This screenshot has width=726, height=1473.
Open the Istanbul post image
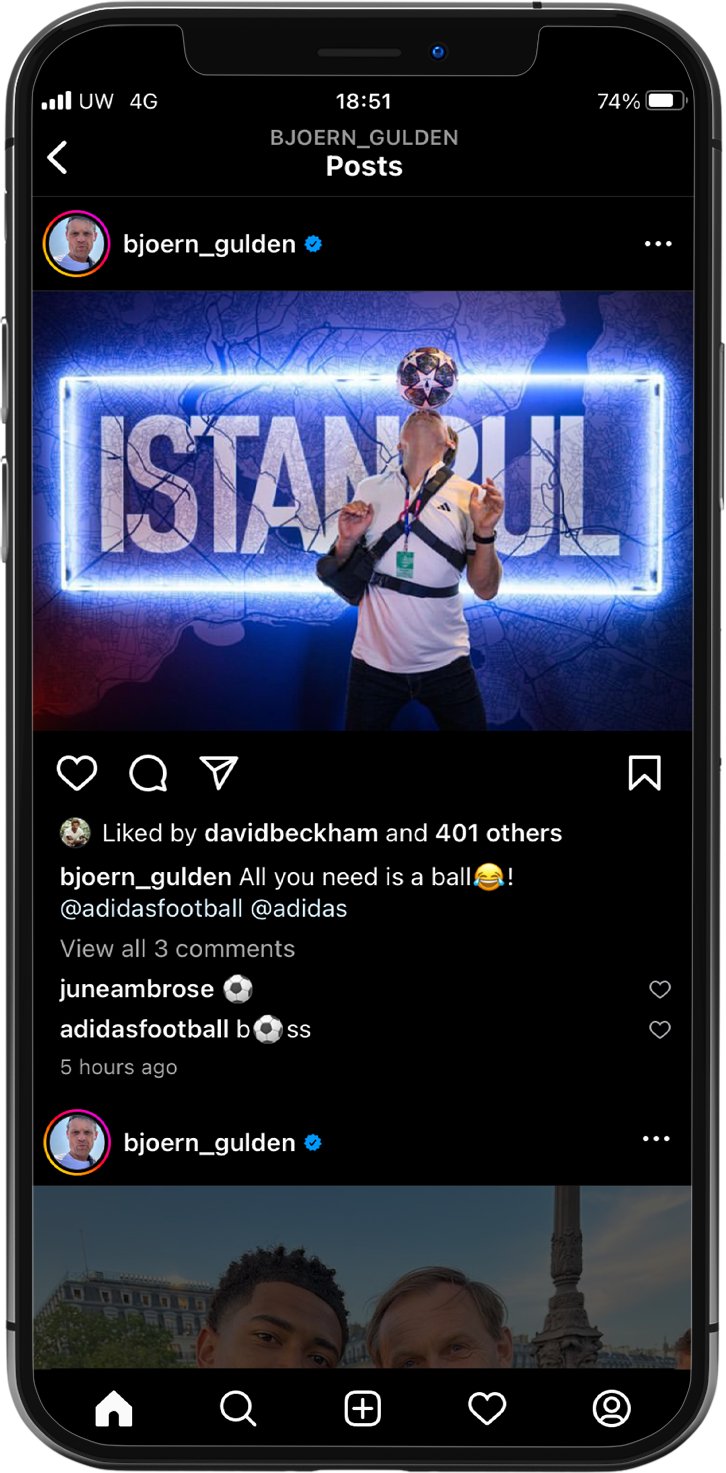[362, 510]
